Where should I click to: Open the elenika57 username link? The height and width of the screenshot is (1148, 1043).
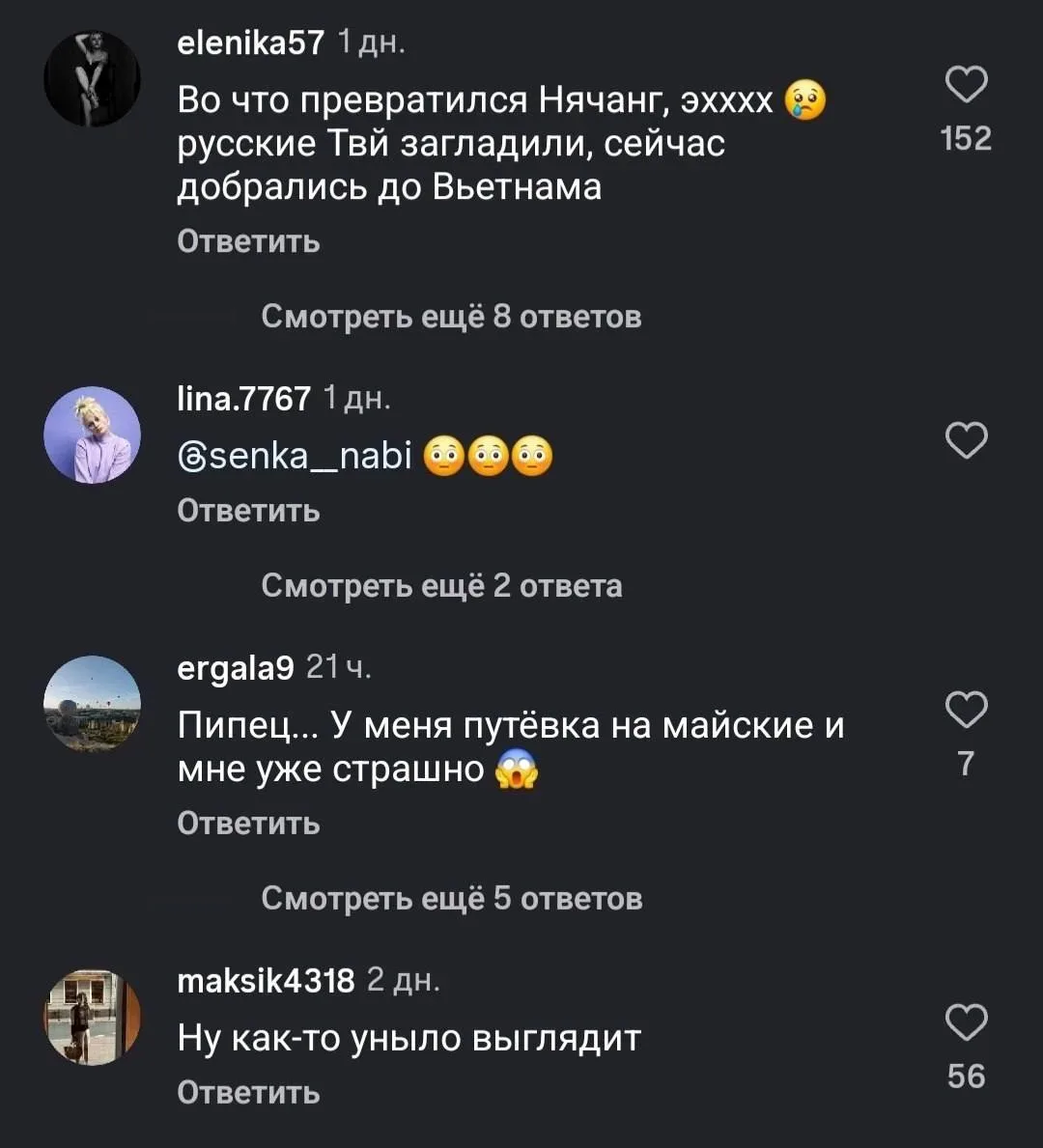click(x=251, y=42)
